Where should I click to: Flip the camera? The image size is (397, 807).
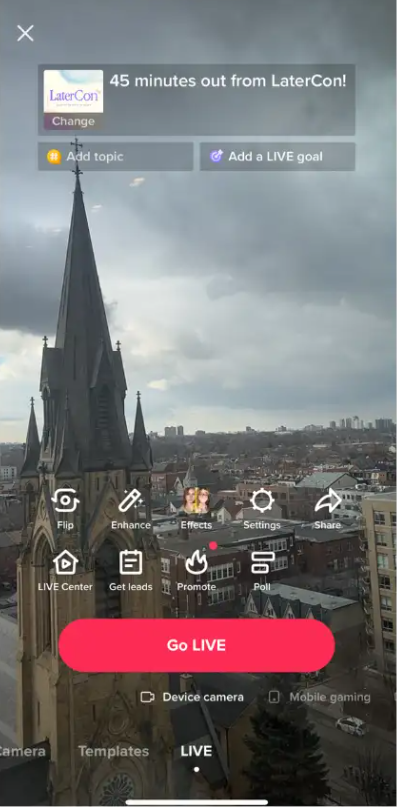click(65, 508)
